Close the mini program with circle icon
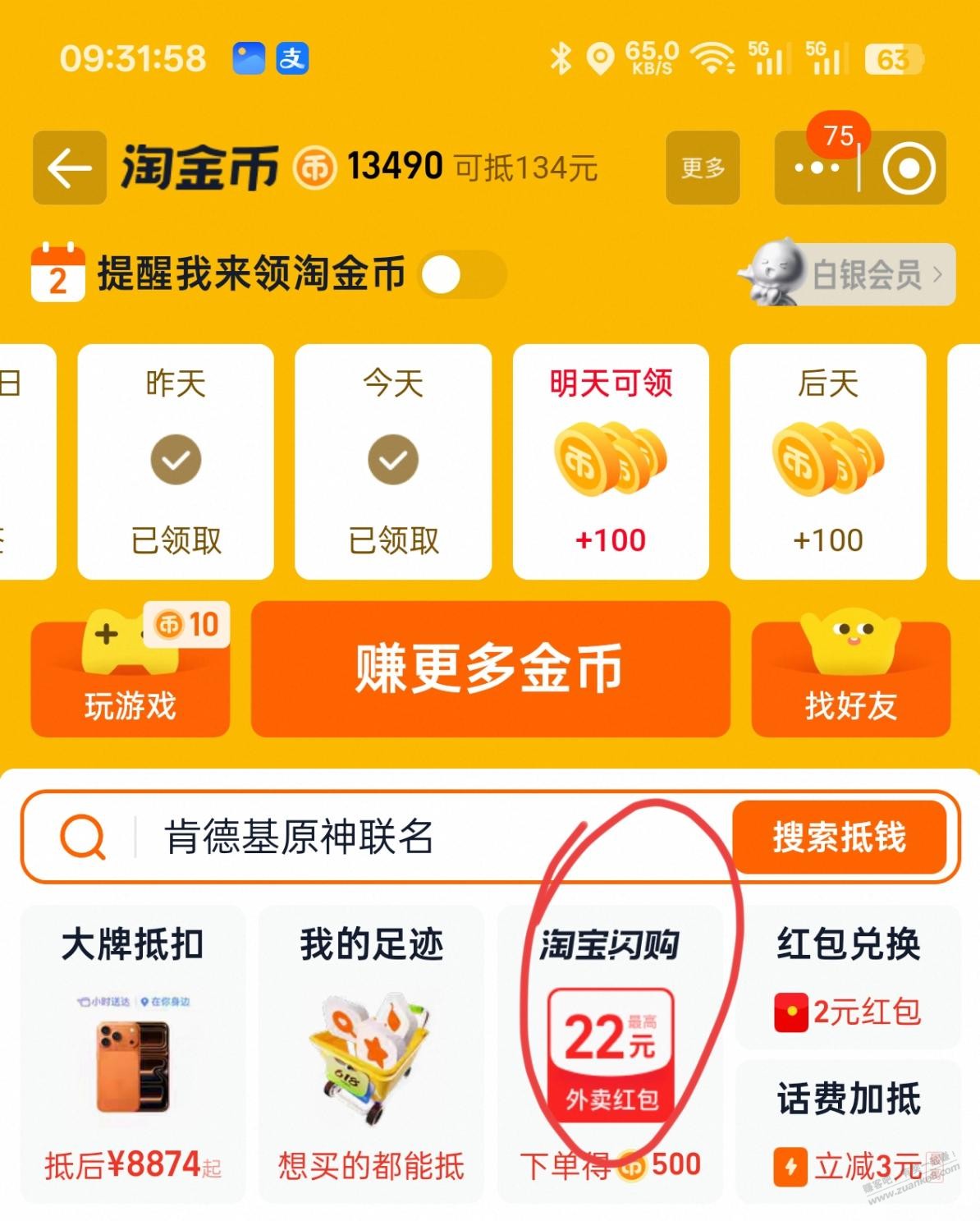The image size is (980, 1221). tap(908, 168)
